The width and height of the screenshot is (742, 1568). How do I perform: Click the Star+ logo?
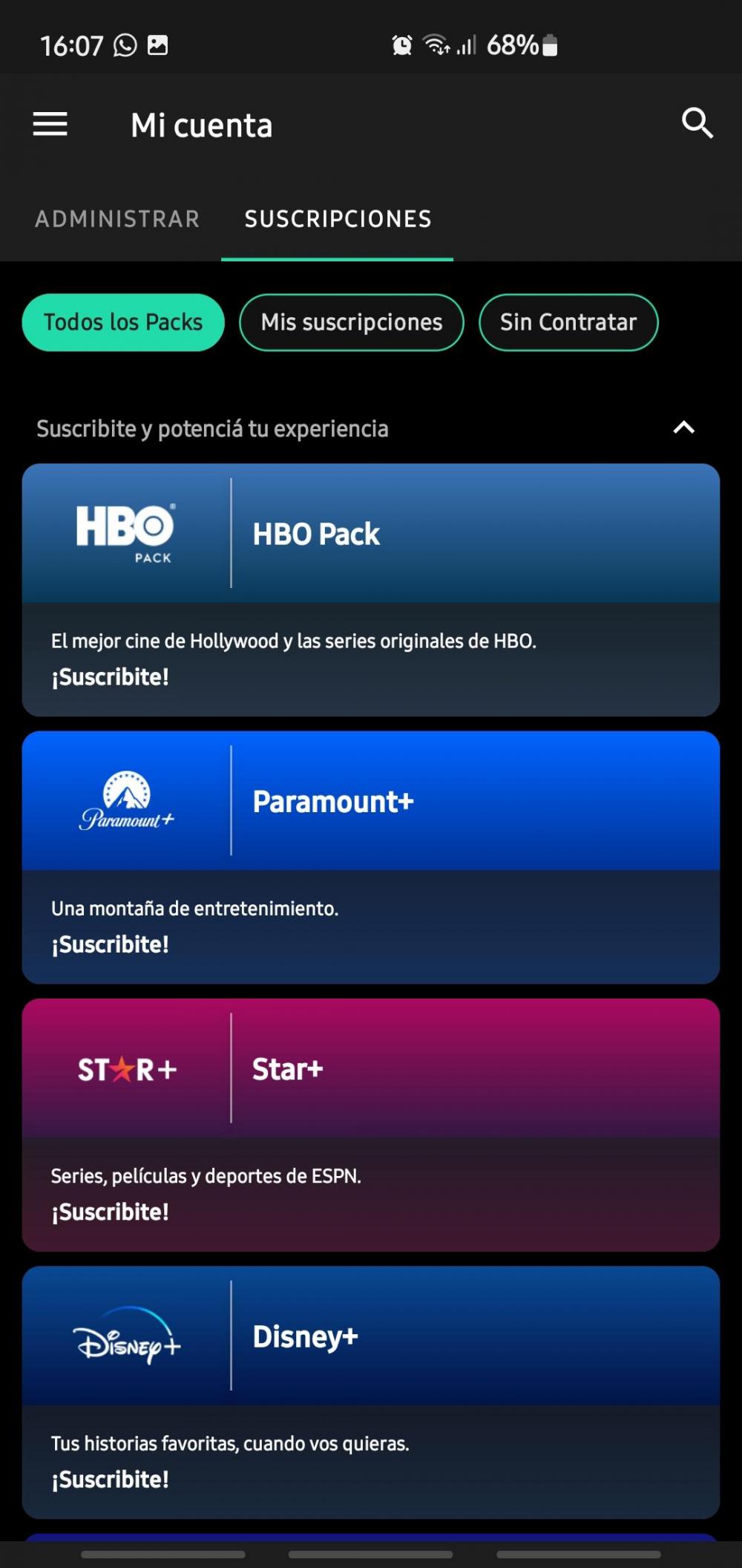pyautogui.click(x=126, y=1068)
